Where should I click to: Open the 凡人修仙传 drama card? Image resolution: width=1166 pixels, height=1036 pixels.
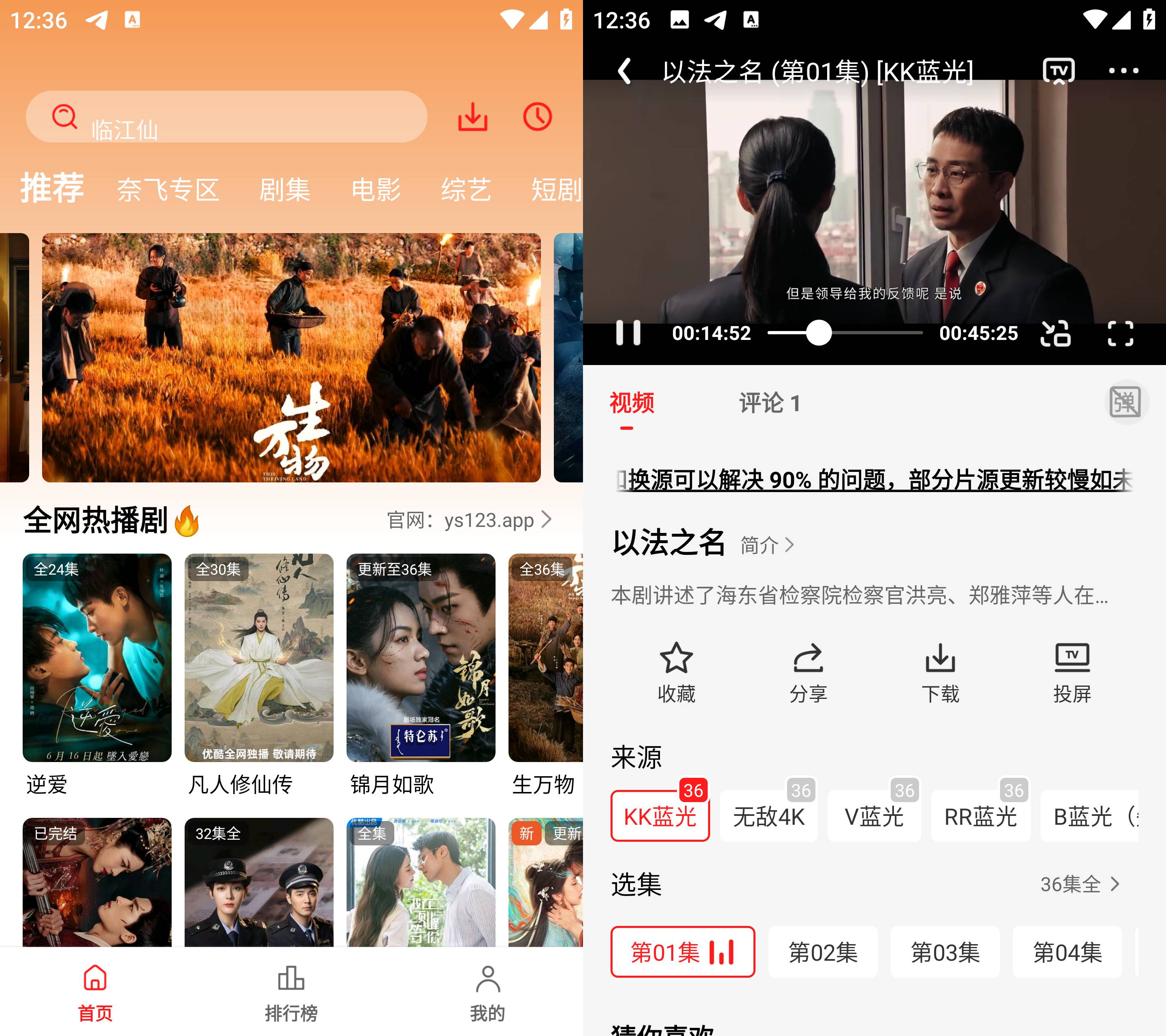pyautogui.click(x=258, y=673)
